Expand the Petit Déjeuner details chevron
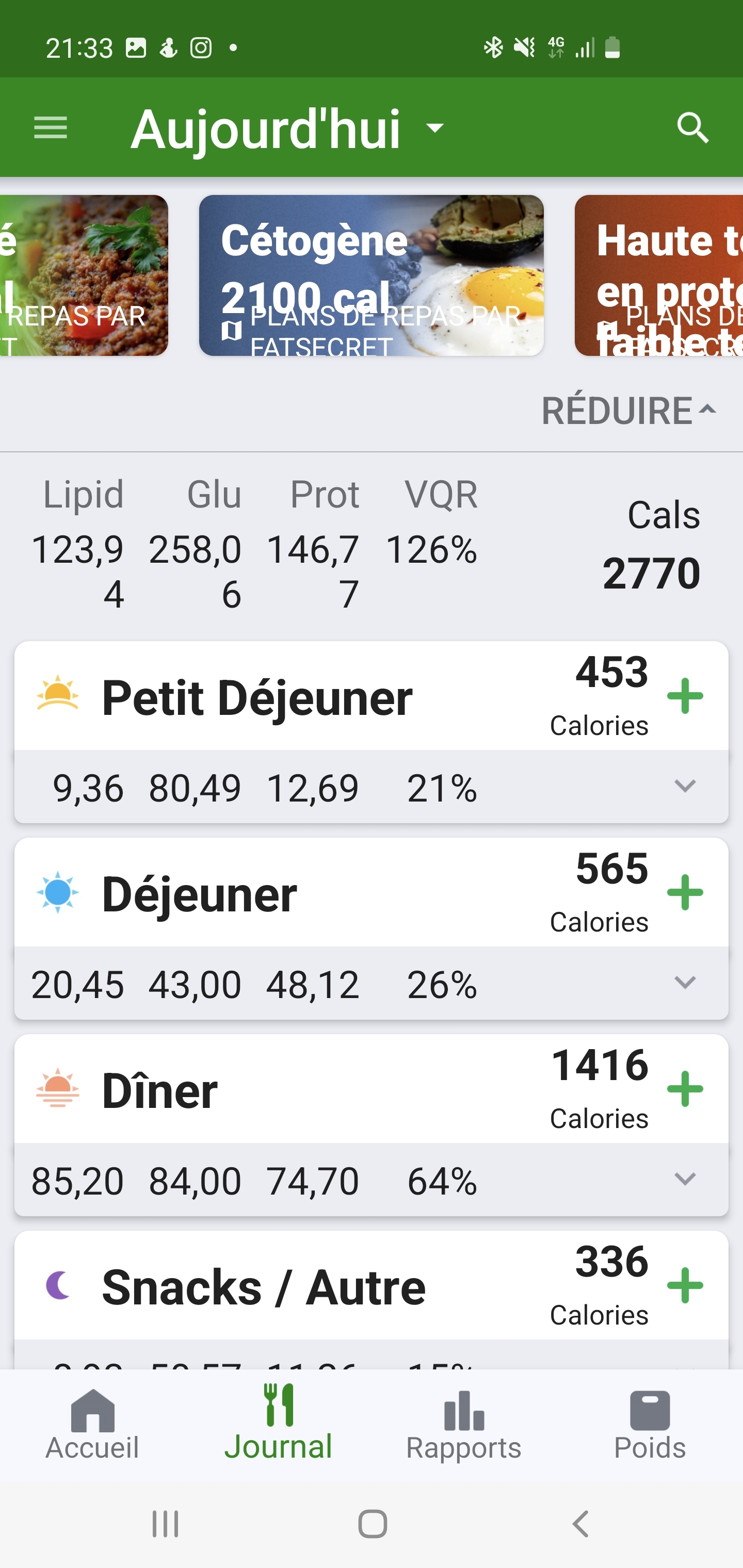Image resolution: width=743 pixels, height=1568 pixels. click(x=685, y=787)
